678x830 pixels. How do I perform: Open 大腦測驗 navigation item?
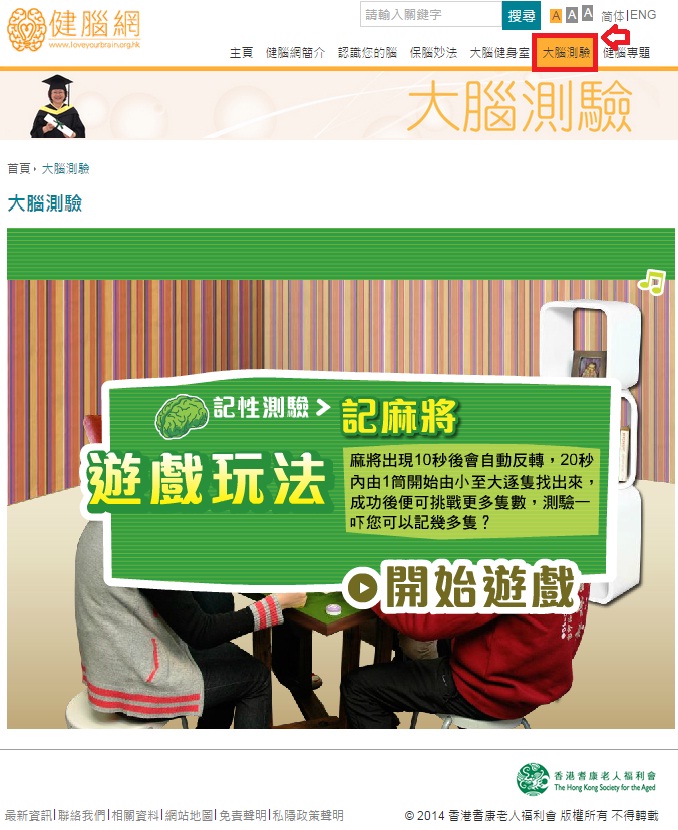[566, 53]
